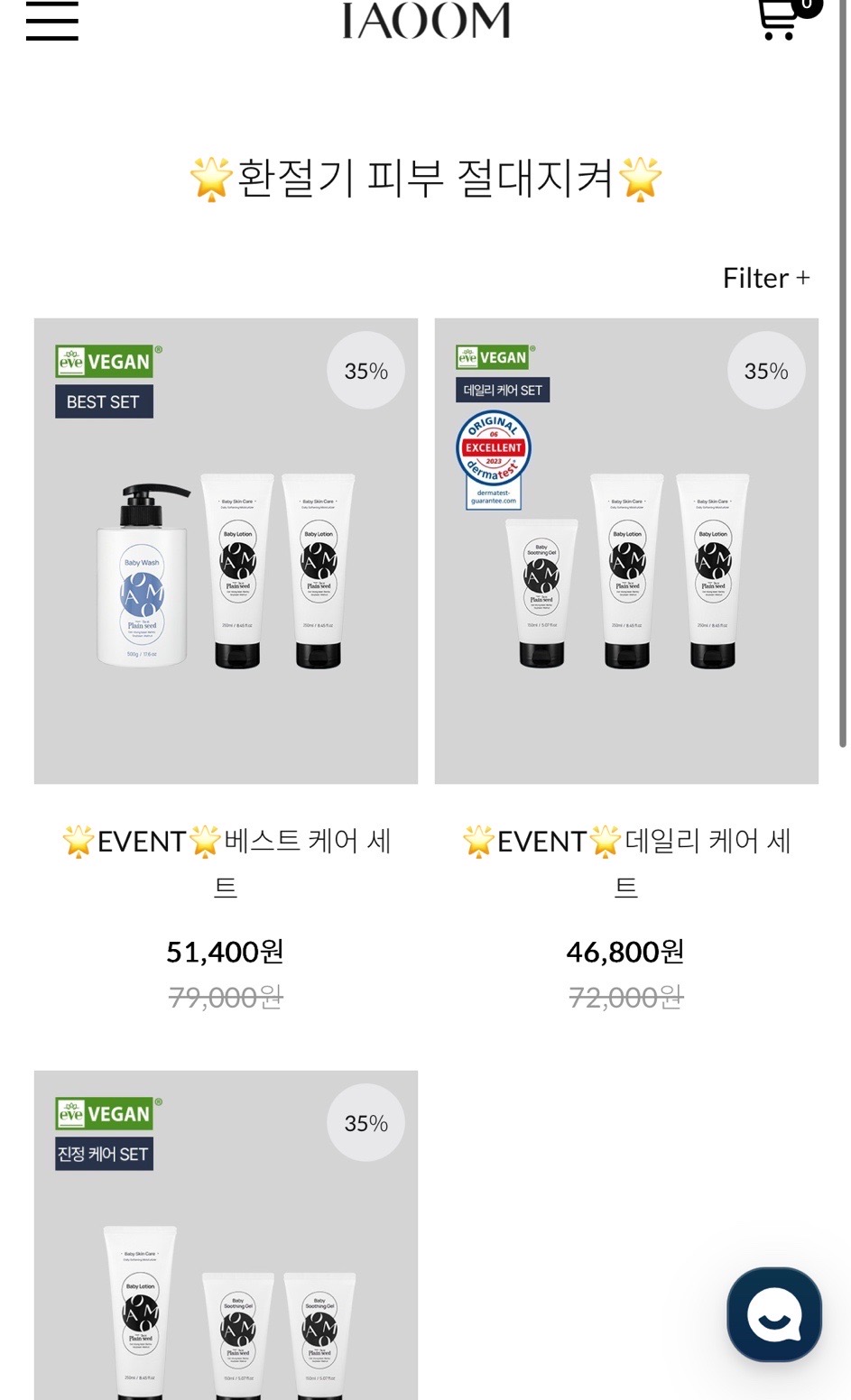Viewport: 851px width, 1400px height.
Task: Click the 35% discount circle on 베스트 케어 세트
Action: coord(364,370)
